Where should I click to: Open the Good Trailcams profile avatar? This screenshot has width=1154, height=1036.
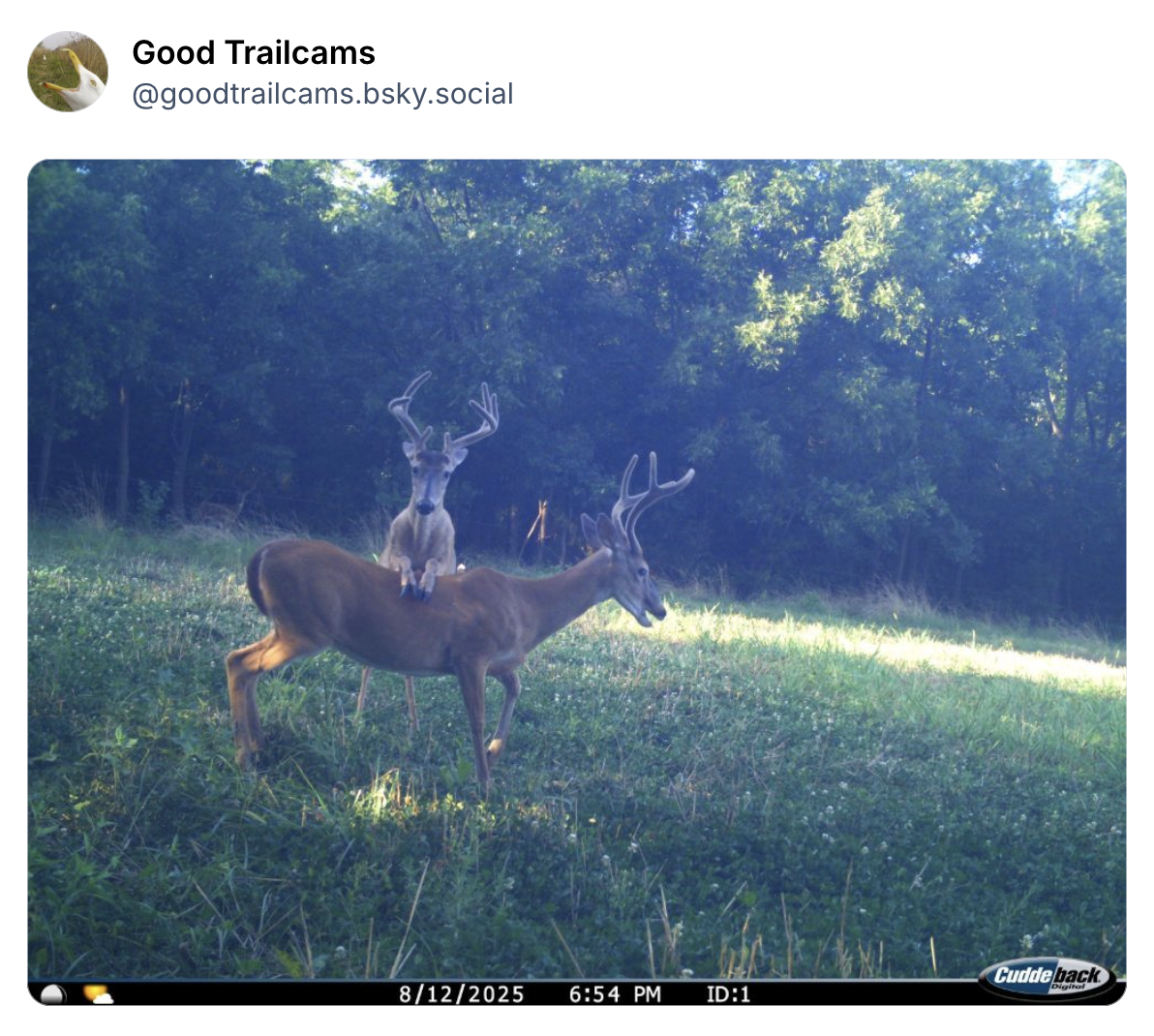(x=67, y=72)
